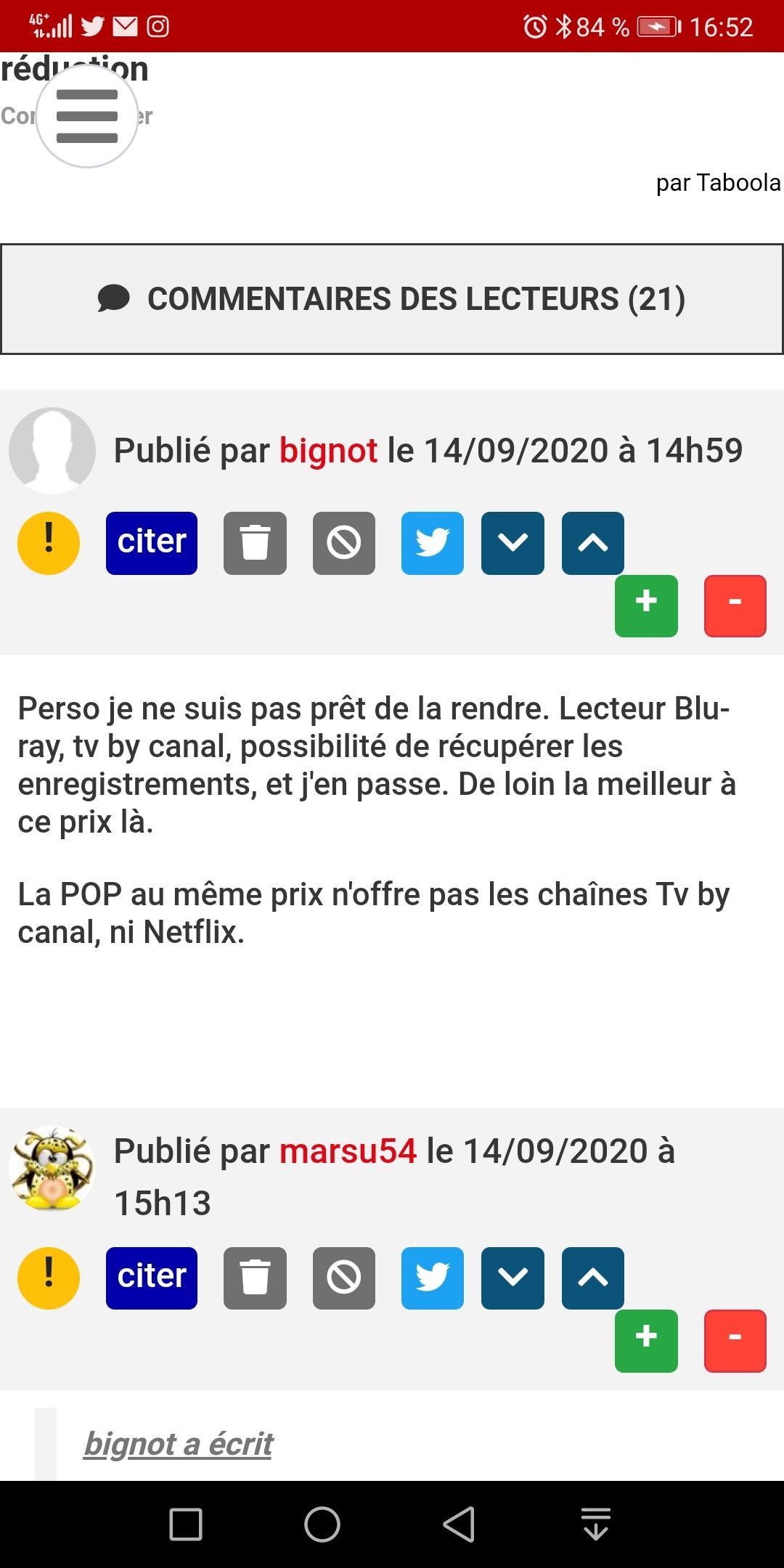Quote marsu54's comment with citer
The image size is (784, 1568).
152,1278
